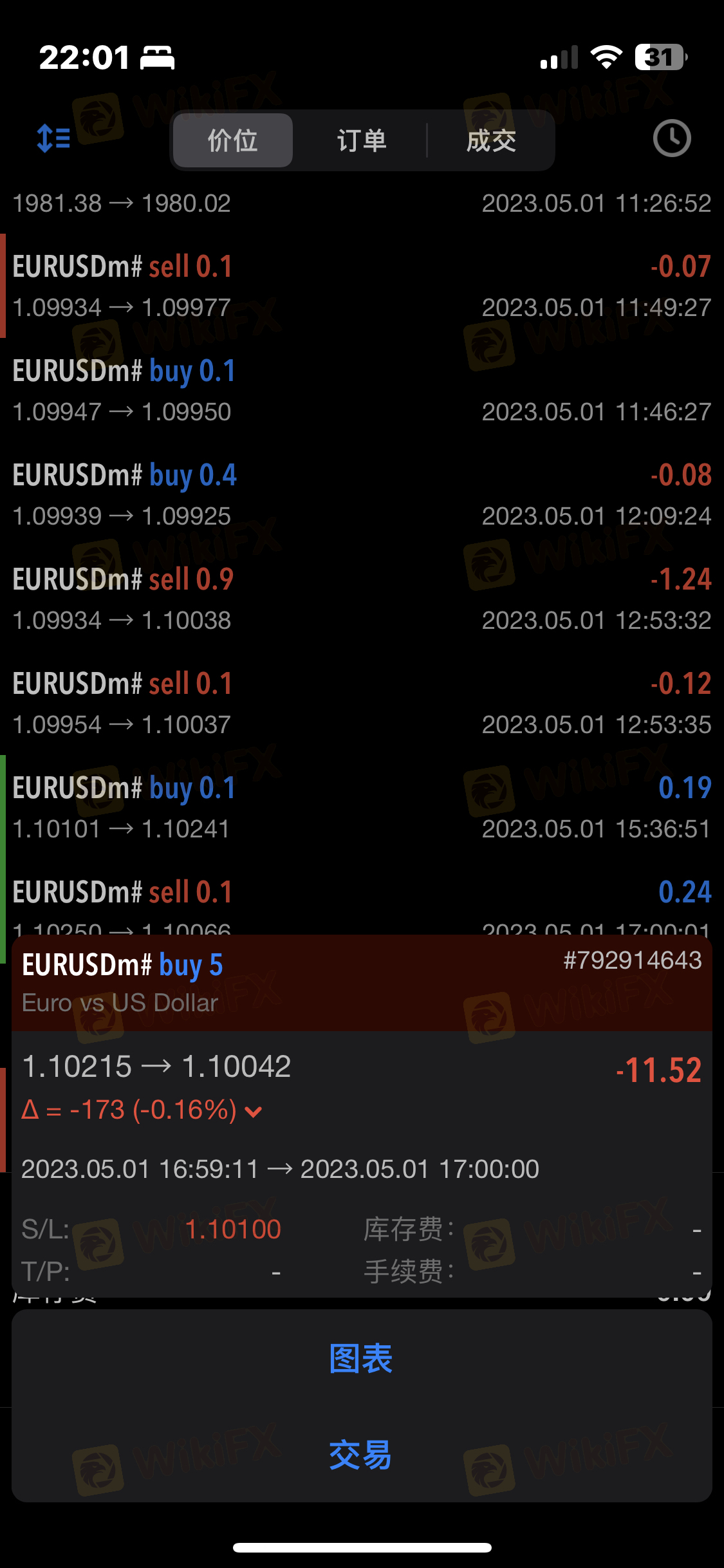This screenshot has width=724, height=1568.
Task: Select 图表 to open the chart
Action: [362, 1358]
